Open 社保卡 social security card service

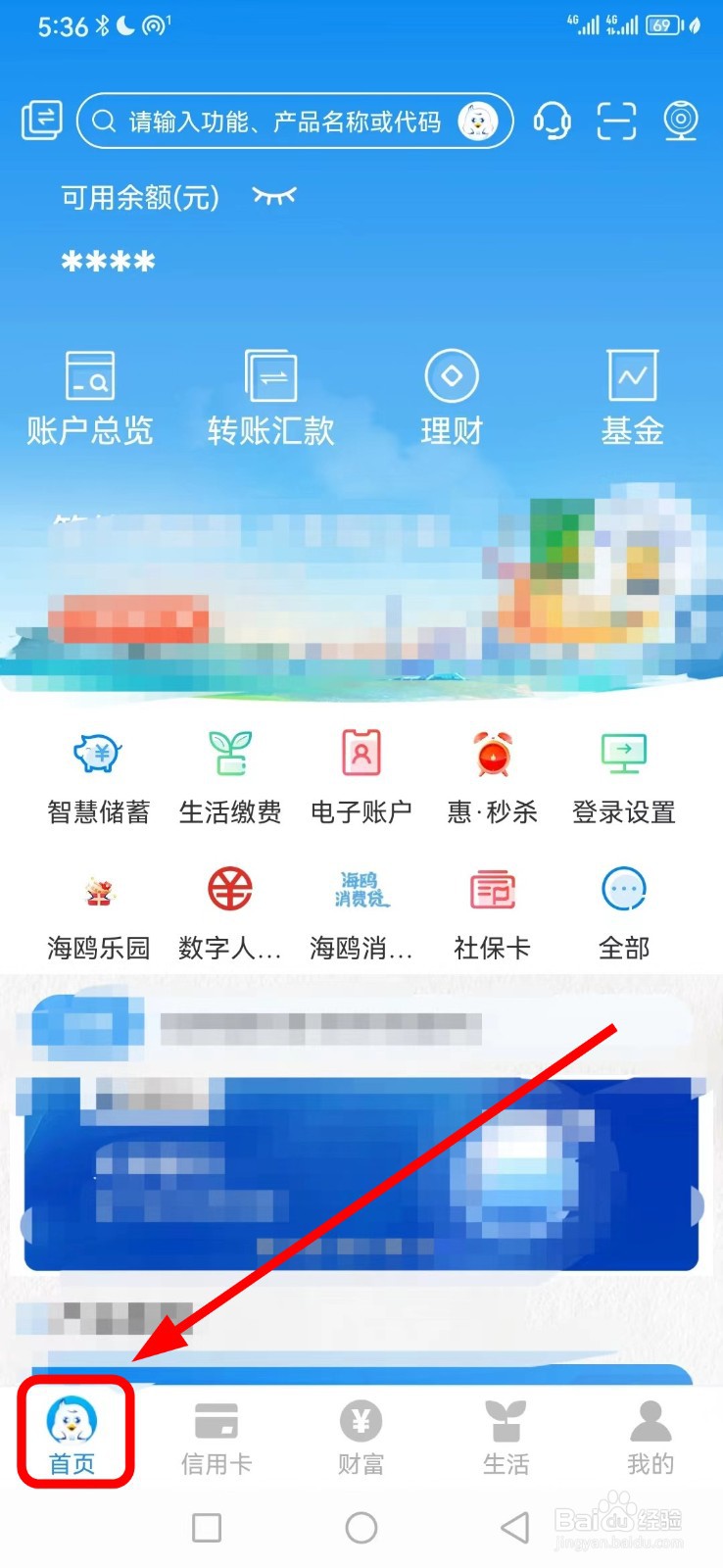(x=492, y=911)
